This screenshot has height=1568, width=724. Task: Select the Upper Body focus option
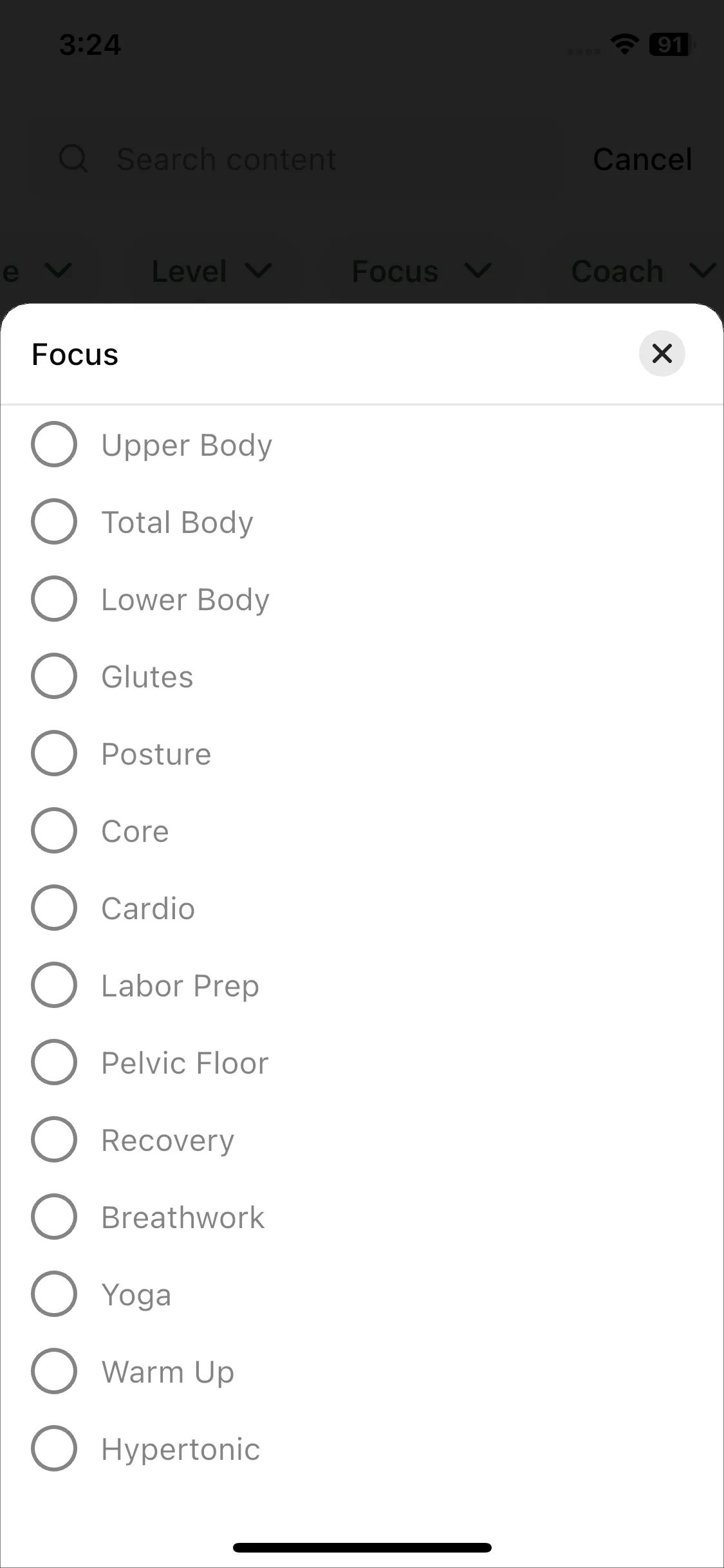pyautogui.click(x=54, y=444)
